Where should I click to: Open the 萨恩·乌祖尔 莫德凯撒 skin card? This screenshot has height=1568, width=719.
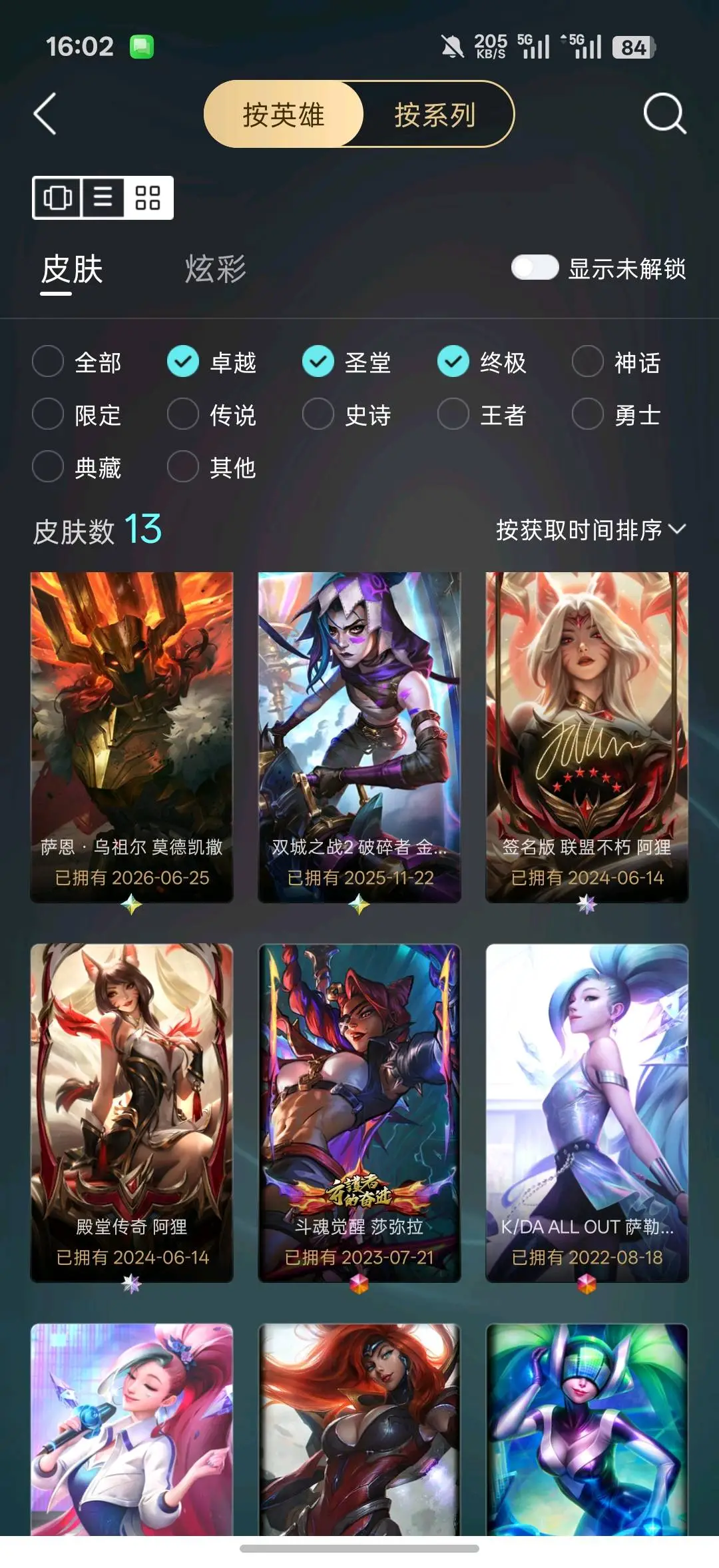tap(132, 737)
